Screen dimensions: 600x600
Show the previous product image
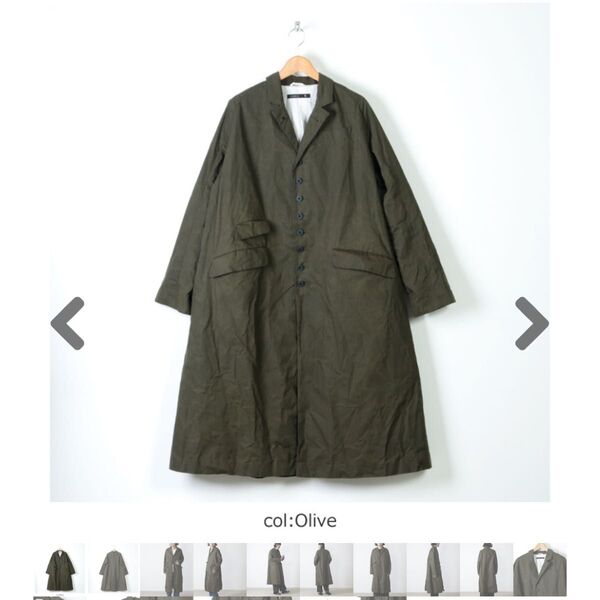68,323
